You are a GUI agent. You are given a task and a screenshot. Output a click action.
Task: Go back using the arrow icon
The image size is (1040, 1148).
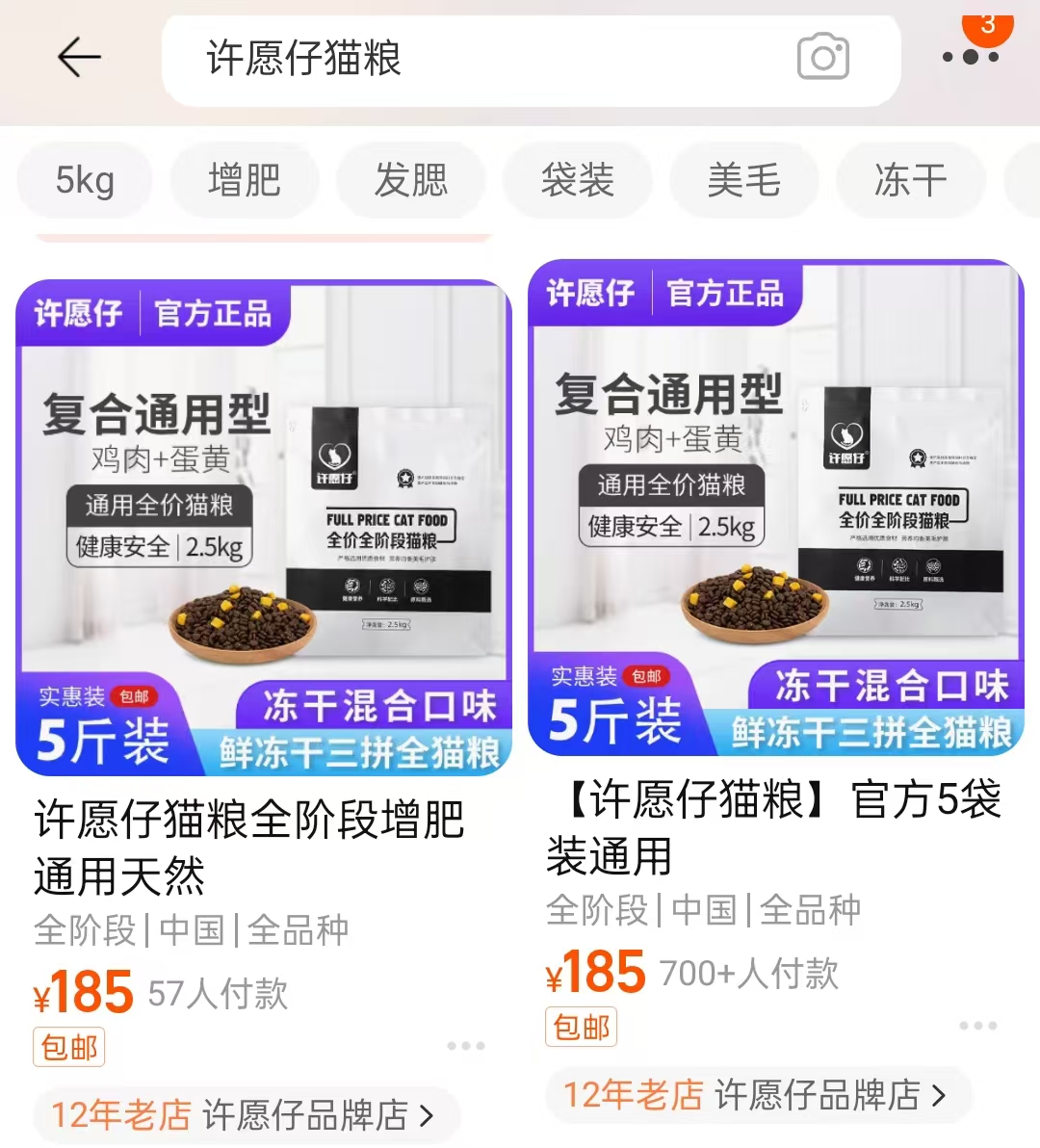(x=79, y=58)
